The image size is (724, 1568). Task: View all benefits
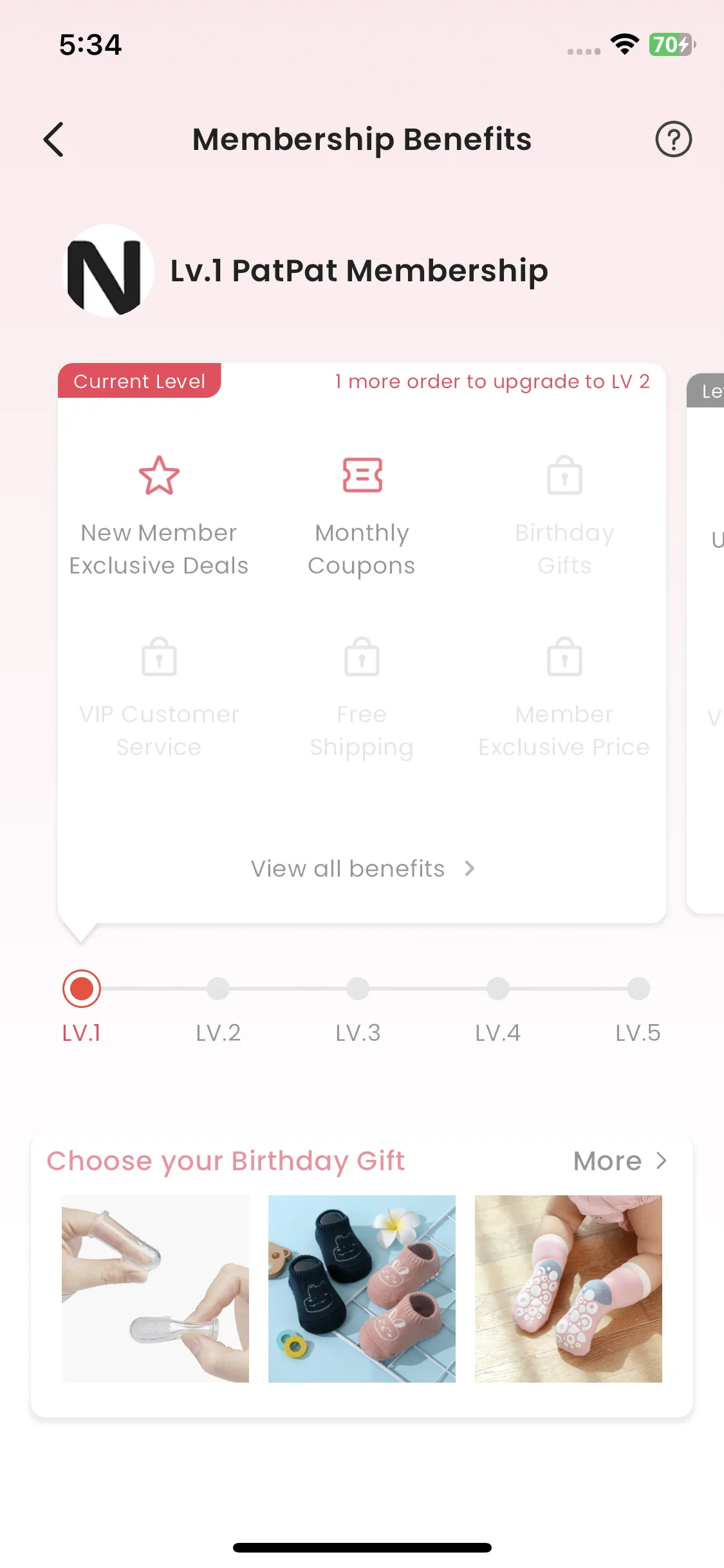pos(362,869)
